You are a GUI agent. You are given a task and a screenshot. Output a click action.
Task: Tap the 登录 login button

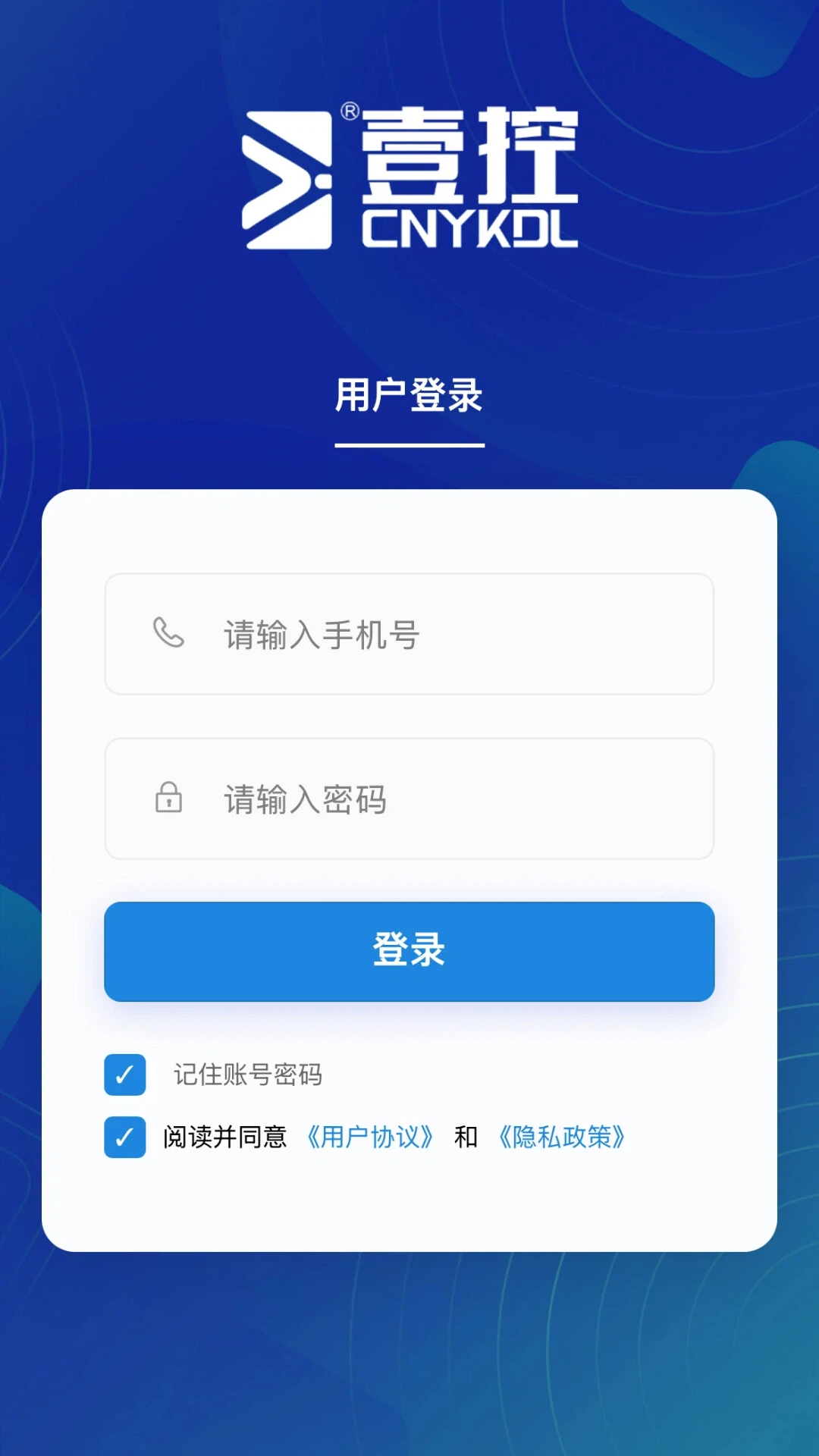(x=409, y=951)
